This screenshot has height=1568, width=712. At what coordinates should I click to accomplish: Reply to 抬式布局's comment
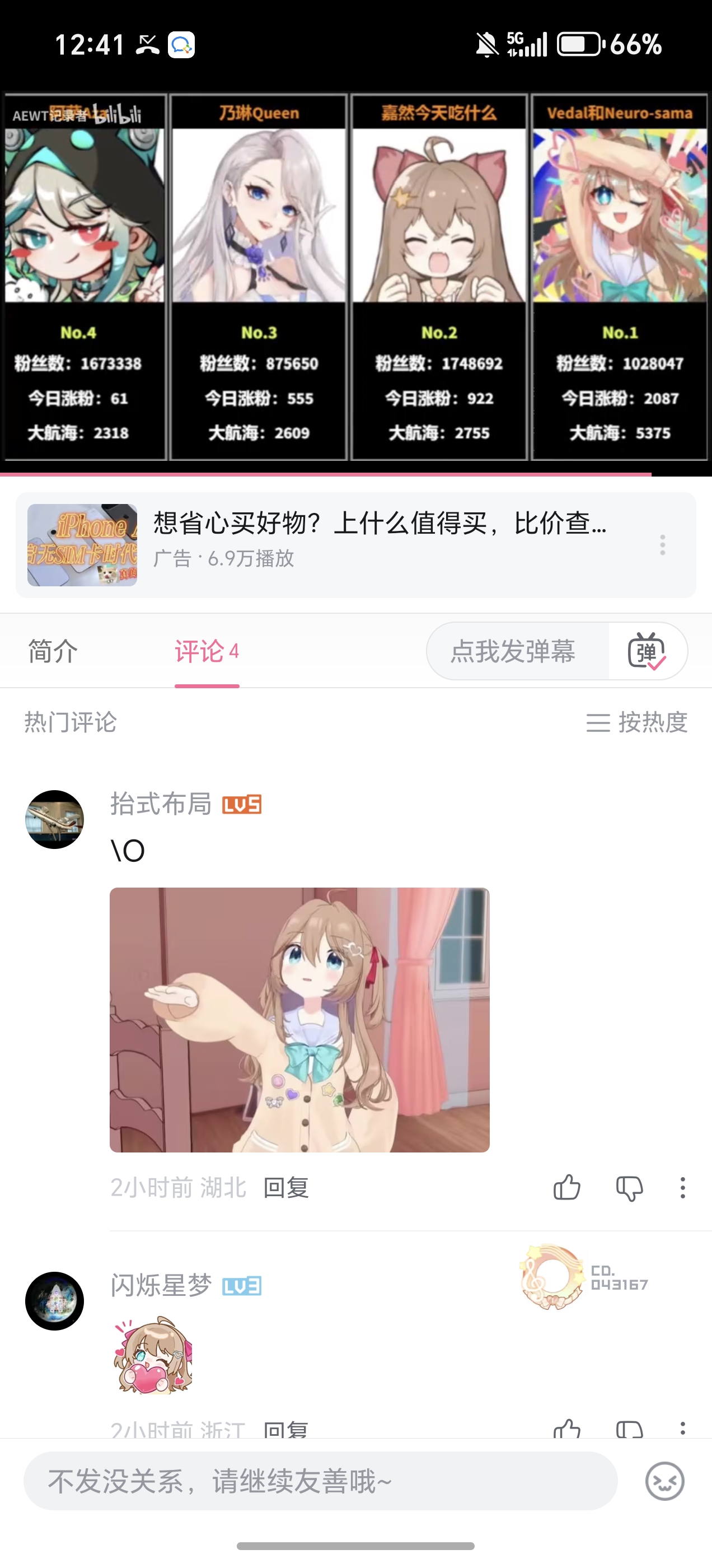pyautogui.click(x=286, y=1188)
